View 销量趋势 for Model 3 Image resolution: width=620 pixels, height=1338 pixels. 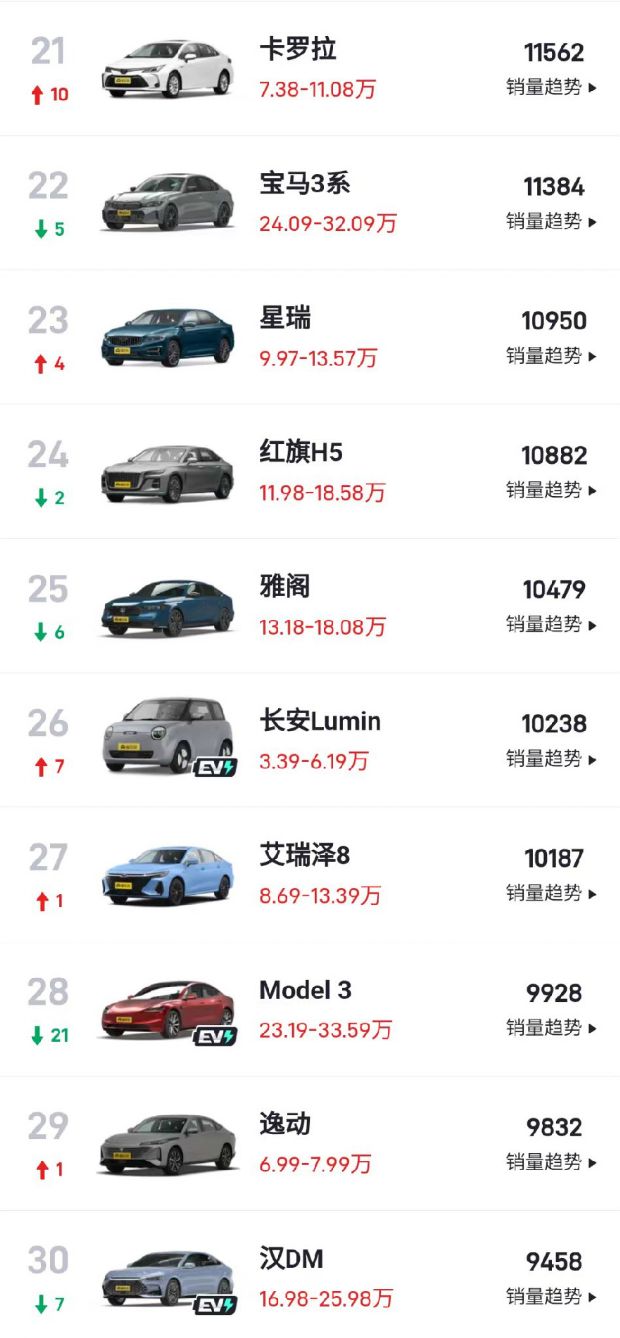(551, 1027)
